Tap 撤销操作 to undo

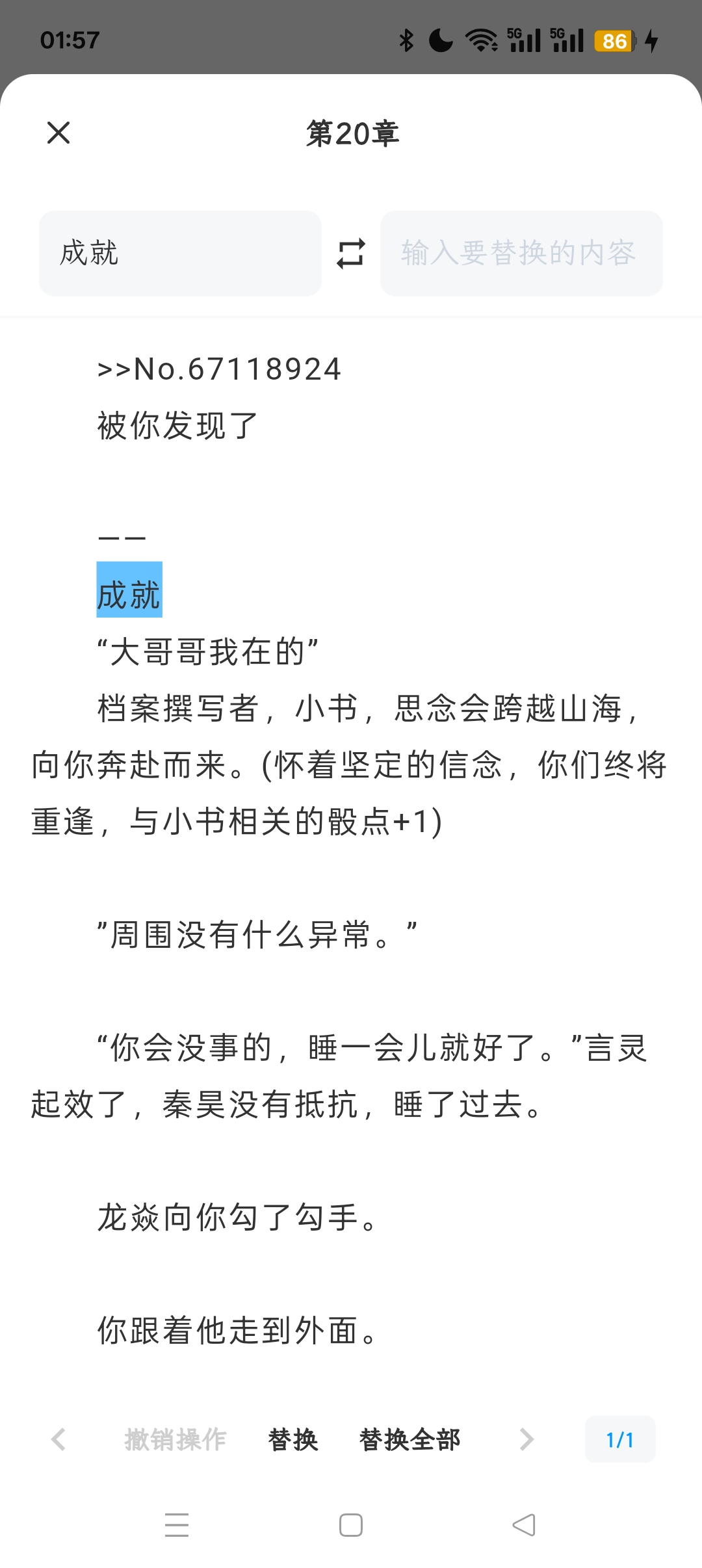coord(175,1439)
